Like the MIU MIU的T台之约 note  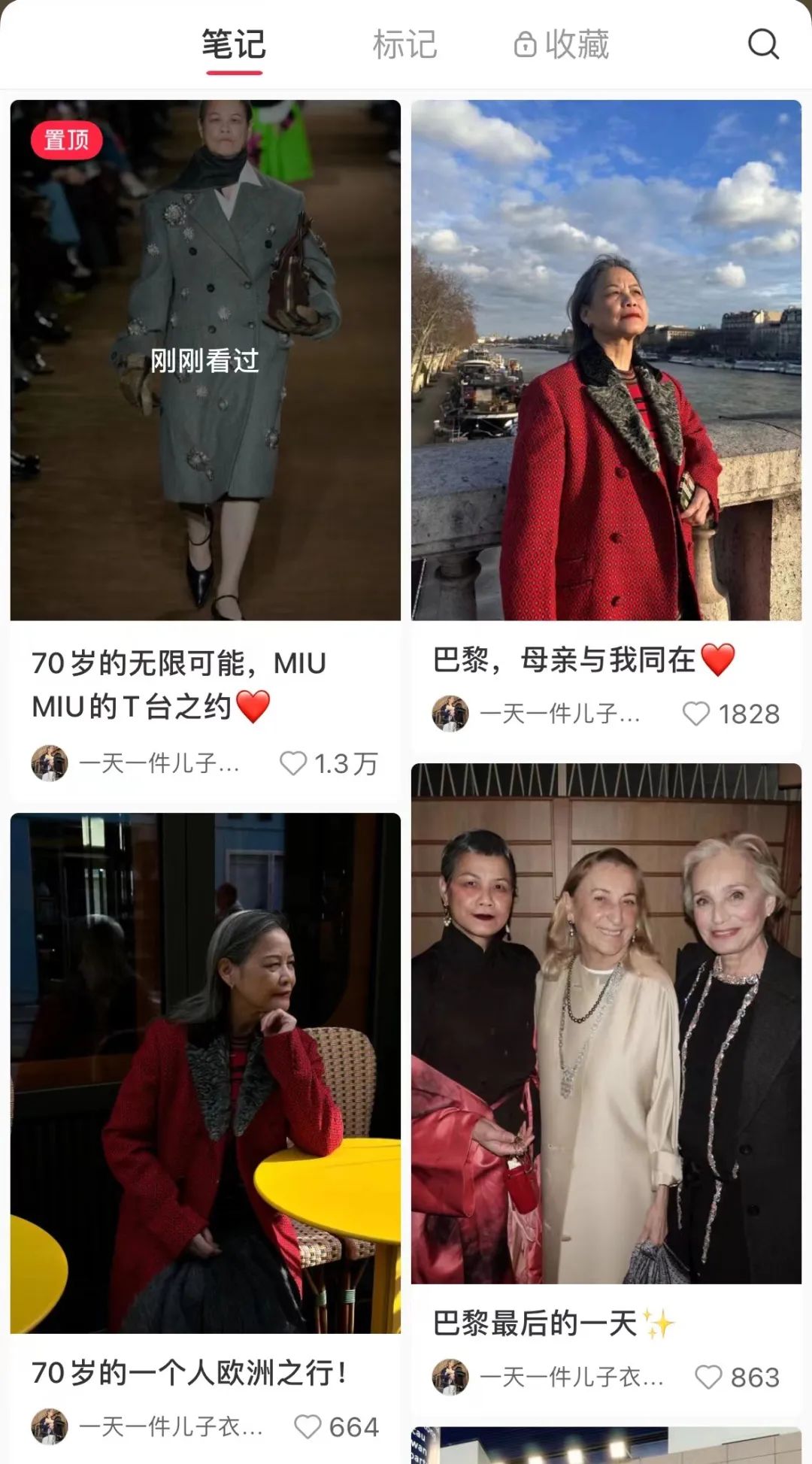click(x=293, y=763)
